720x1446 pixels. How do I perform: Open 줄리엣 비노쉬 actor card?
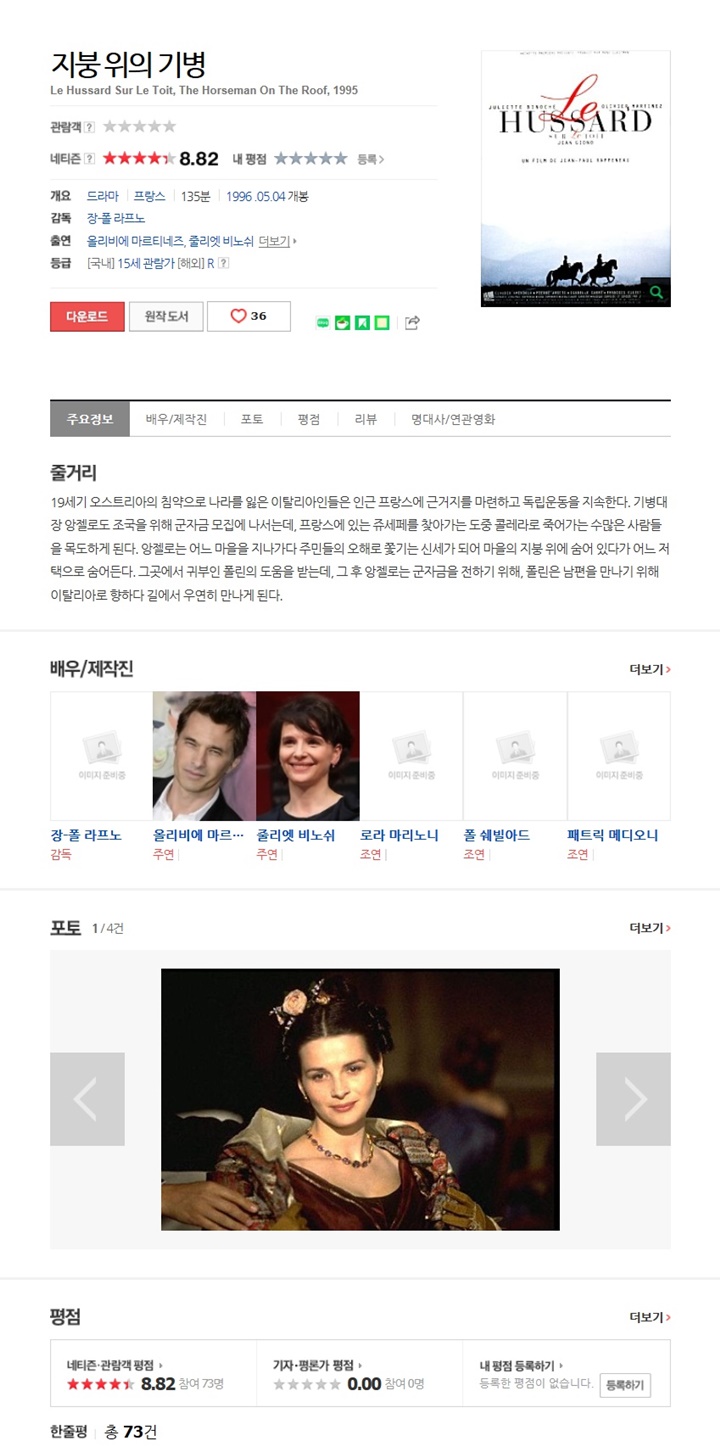307,756
